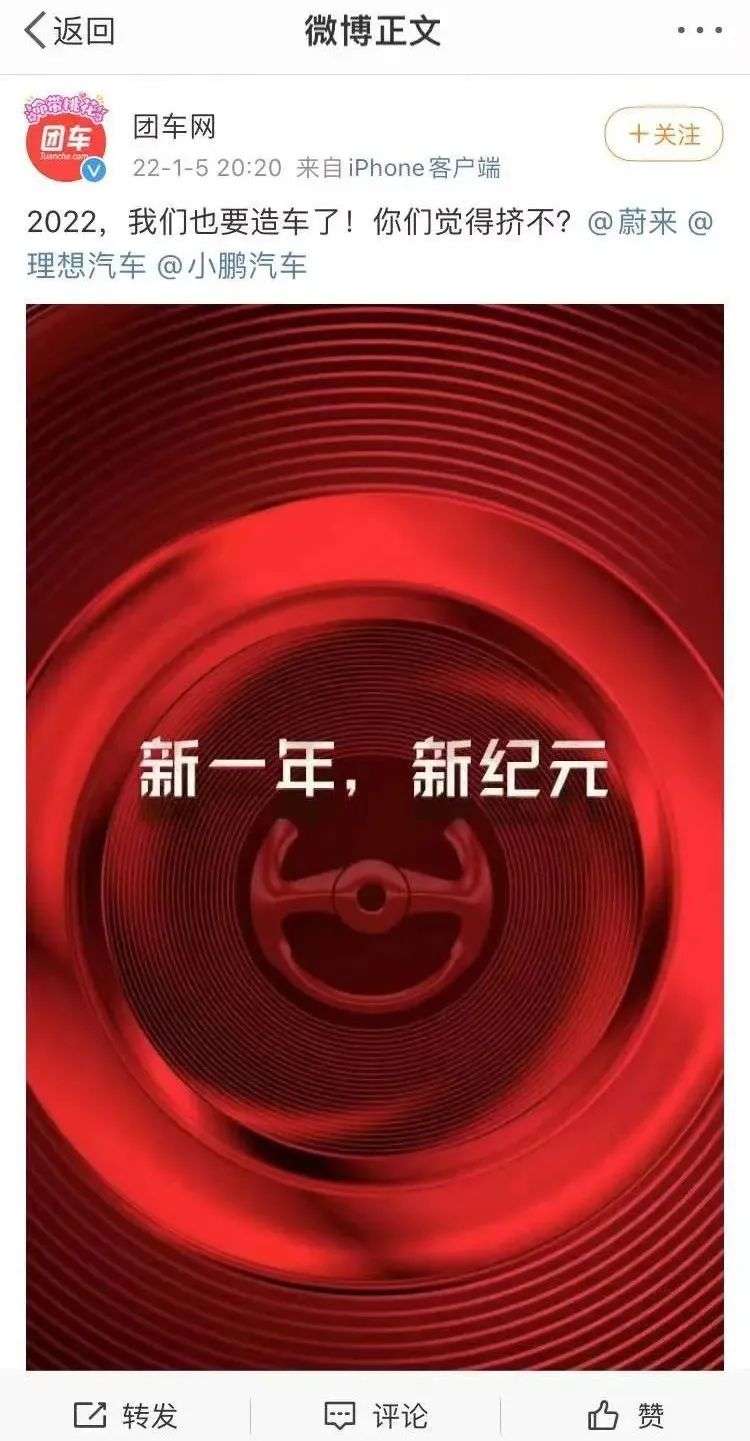
Task: Follow 团车网 with the 关注 button
Action: tap(663, 134)
